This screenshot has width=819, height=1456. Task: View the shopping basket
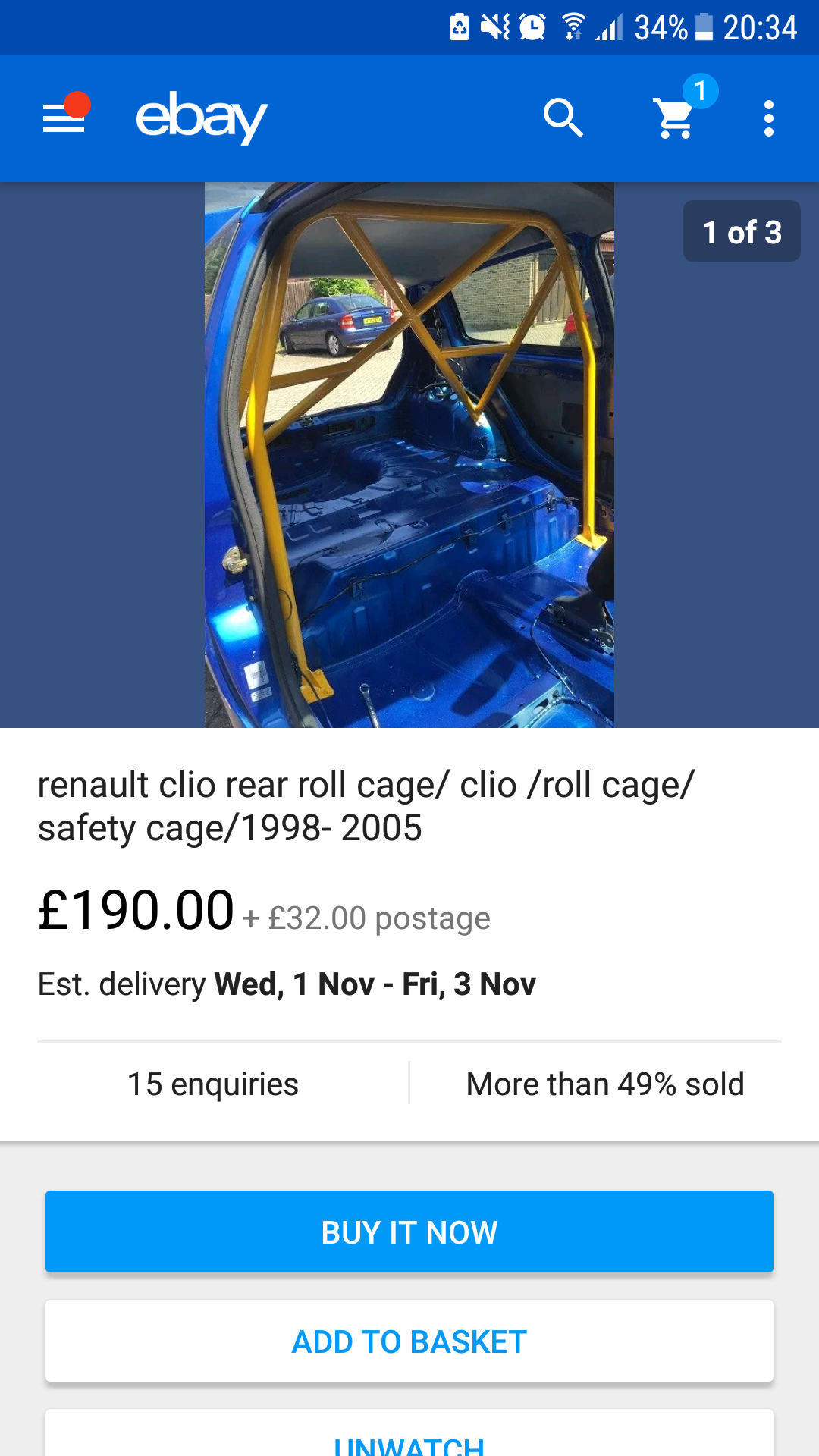click(x=675, y=118)
